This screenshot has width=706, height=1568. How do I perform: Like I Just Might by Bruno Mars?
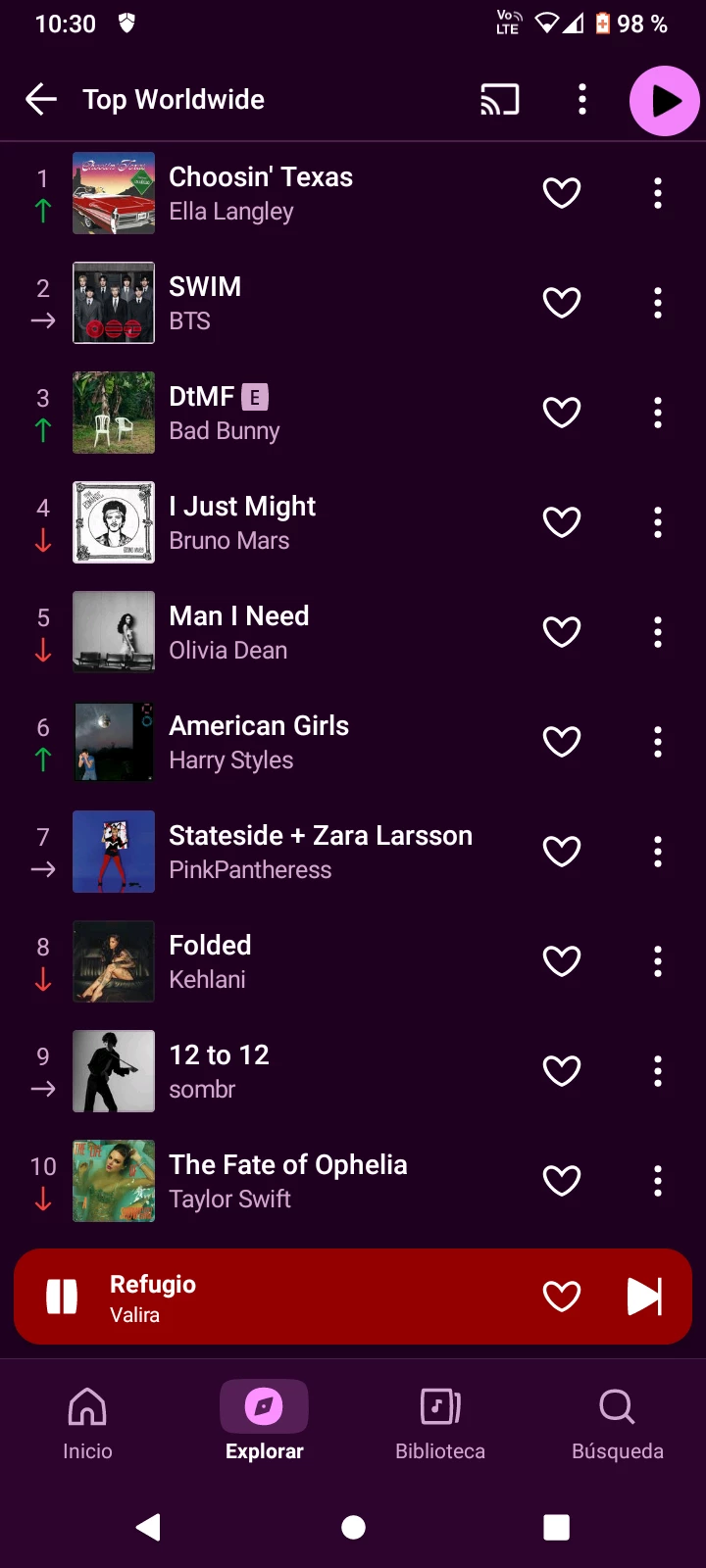coord(562,522)
